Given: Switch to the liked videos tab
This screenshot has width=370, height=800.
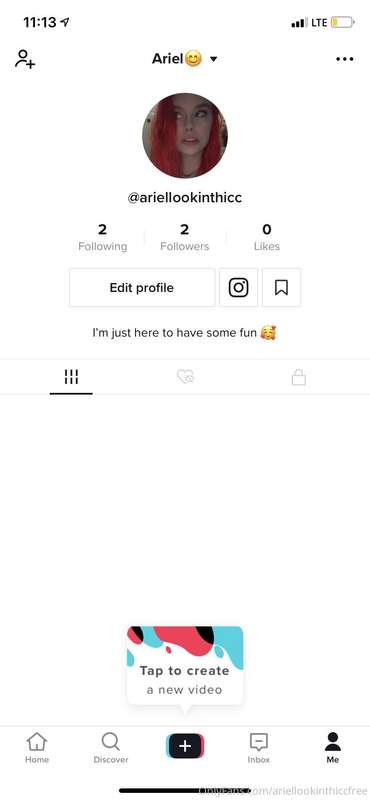Looking at the screenshot, I should (x=185, y=378).
